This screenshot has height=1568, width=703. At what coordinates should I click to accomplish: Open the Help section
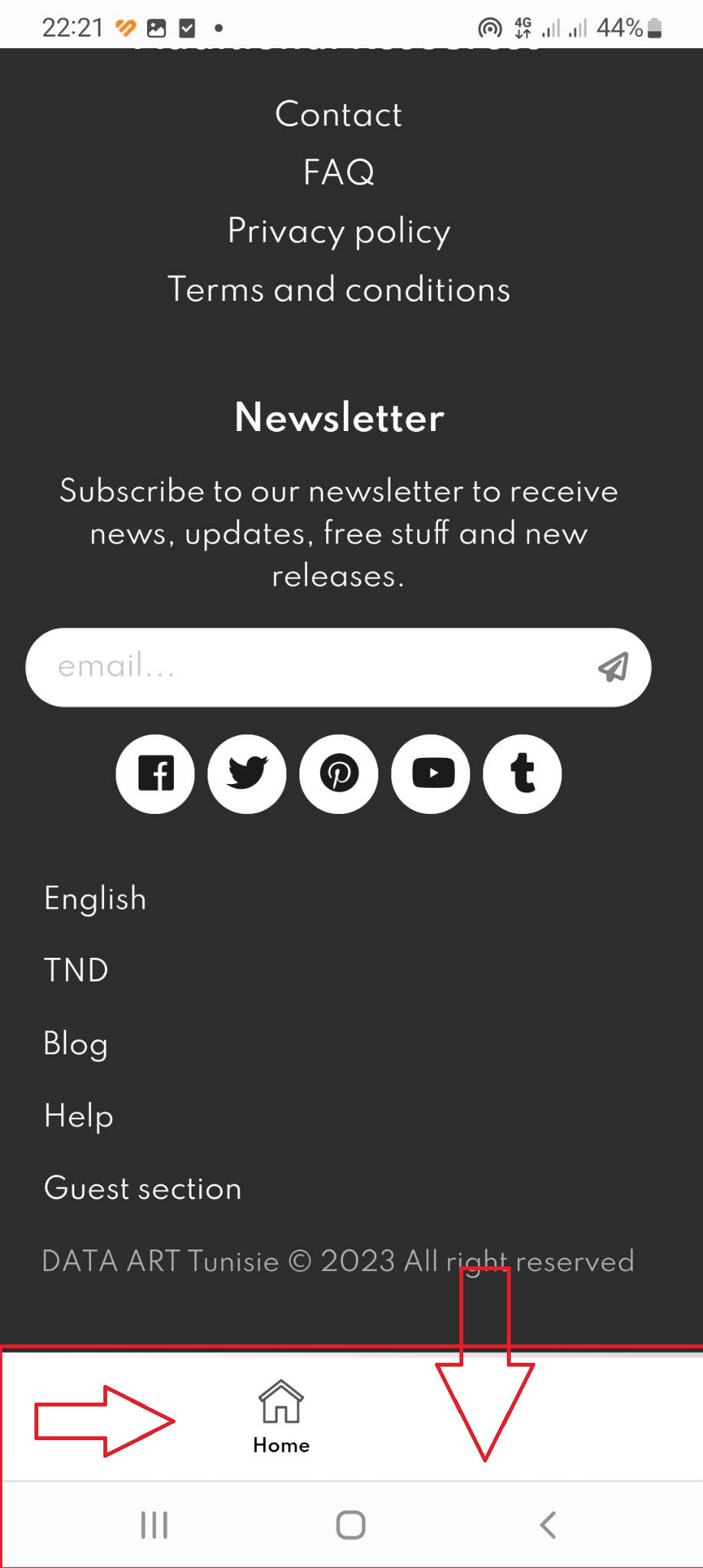[x=78, y=1116]
